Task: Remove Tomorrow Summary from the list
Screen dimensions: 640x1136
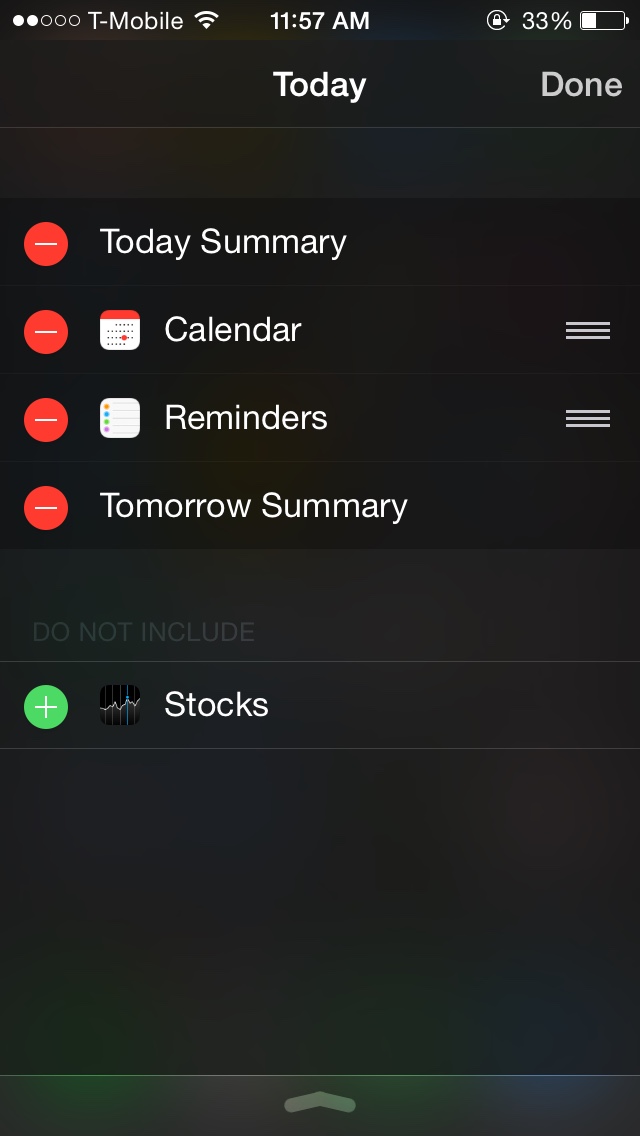Action: click(x=46, y=507)
